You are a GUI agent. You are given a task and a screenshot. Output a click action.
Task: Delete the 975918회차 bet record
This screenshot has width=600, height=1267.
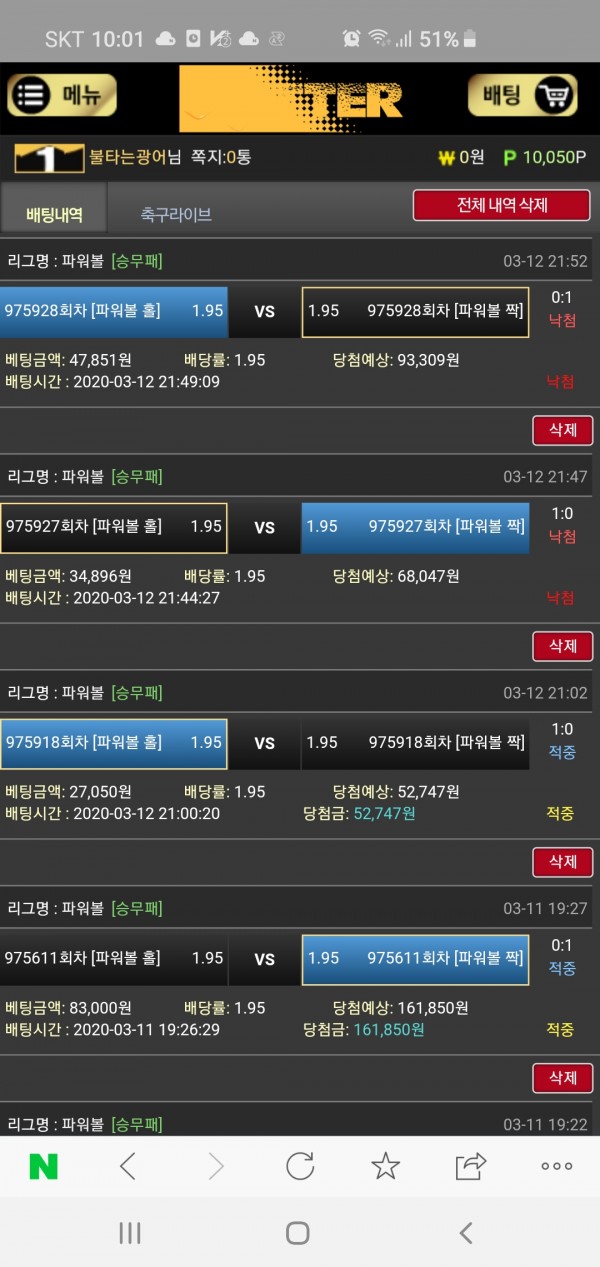click(x=562, y=862)
